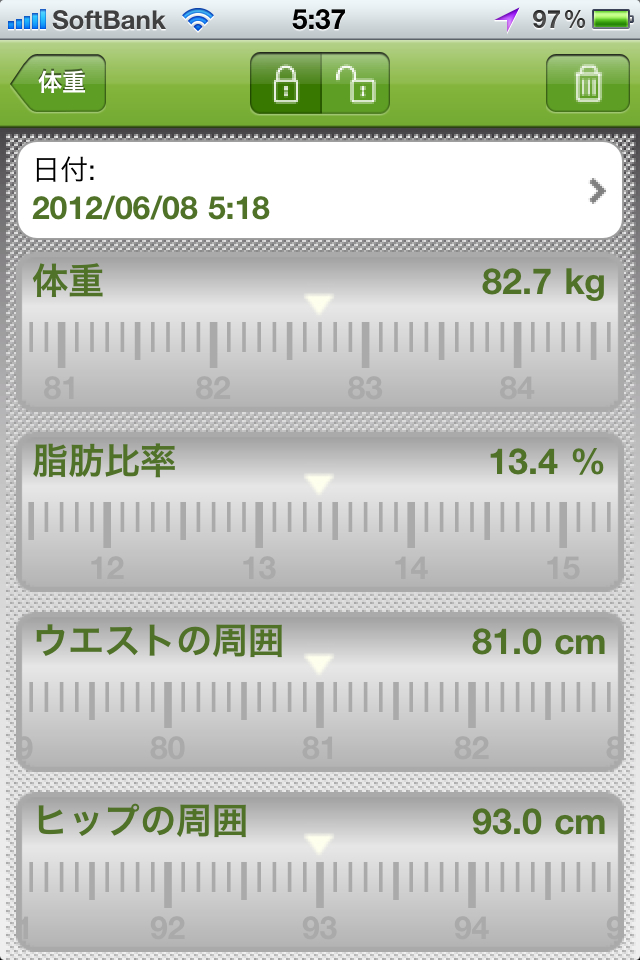Delete this entry with the trash icon
This screenshot has height=960, width=640.
pyautogui.click(x=587, y=84)
